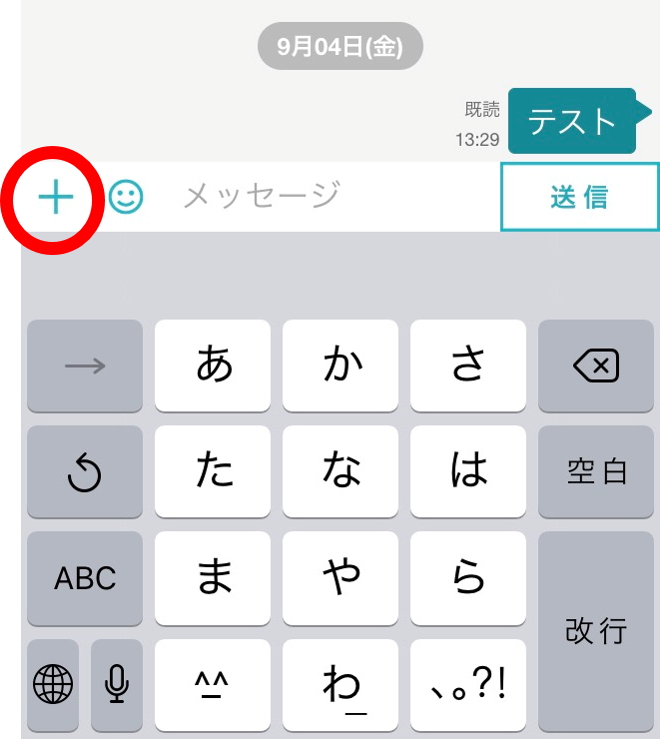Open the plus attachment menu

56,198
